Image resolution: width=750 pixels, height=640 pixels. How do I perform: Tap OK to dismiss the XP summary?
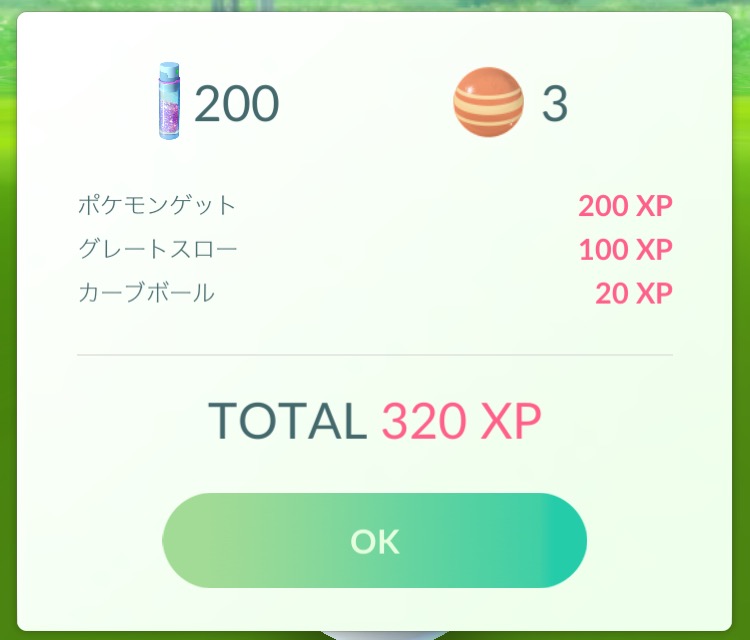[374, 541]
